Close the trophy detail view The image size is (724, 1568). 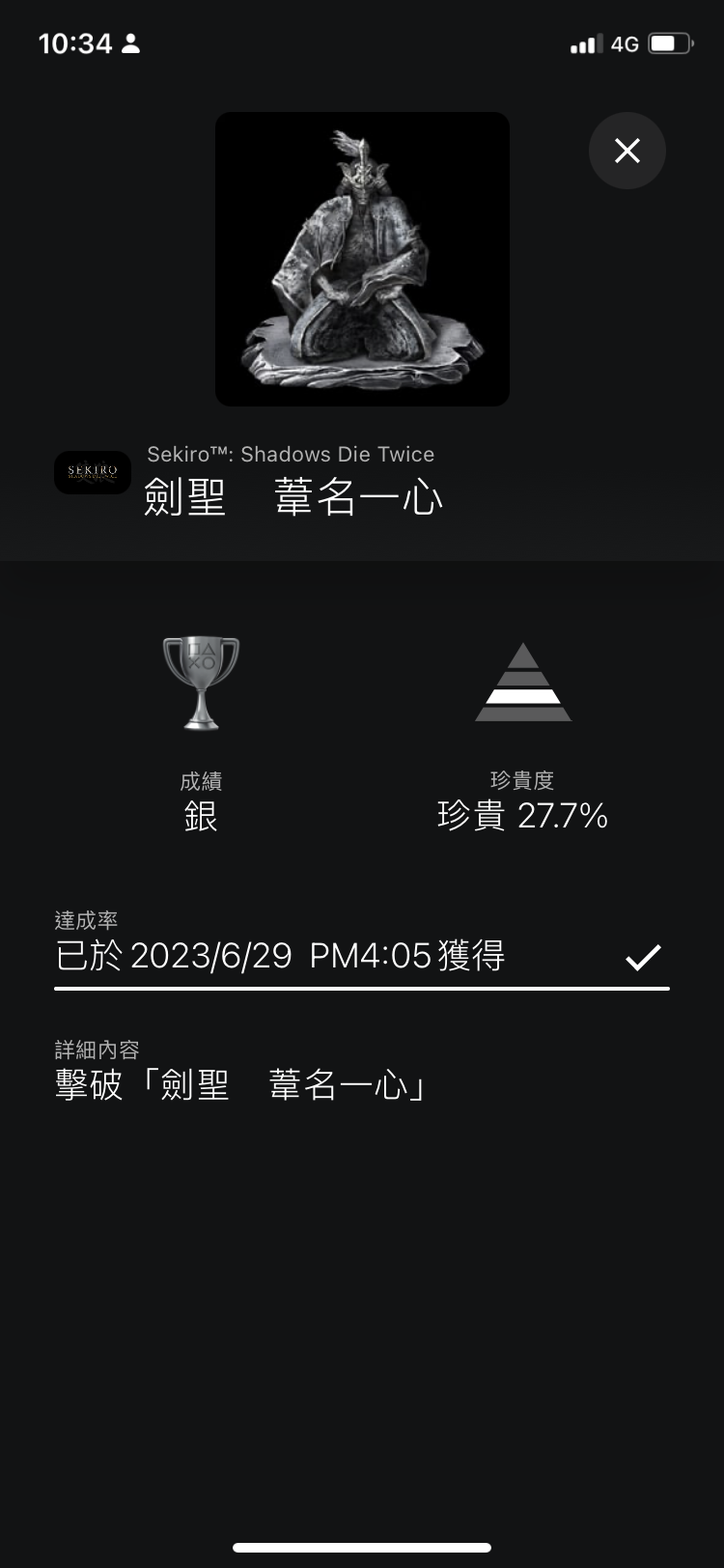point(627,151)
